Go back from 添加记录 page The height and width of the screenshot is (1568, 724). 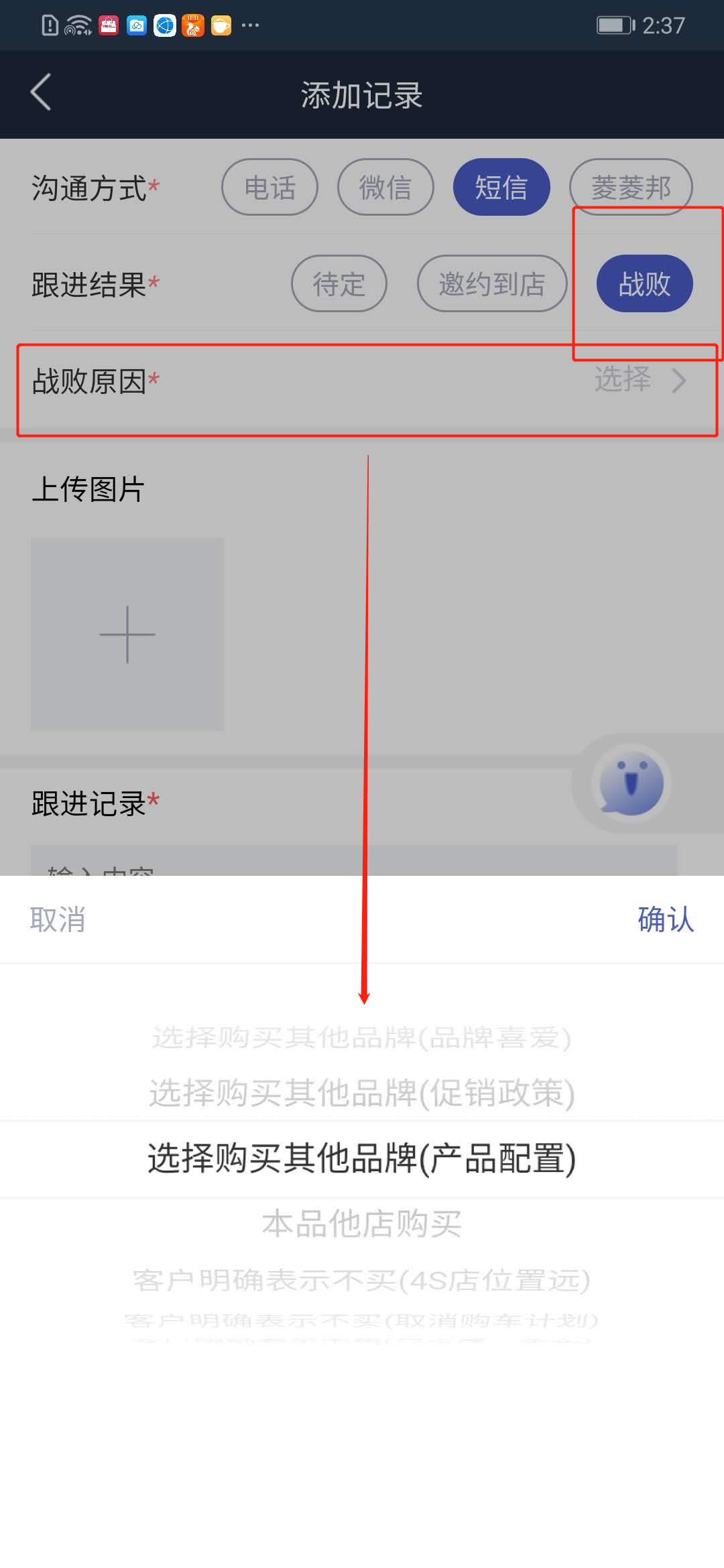pos(42,92)
